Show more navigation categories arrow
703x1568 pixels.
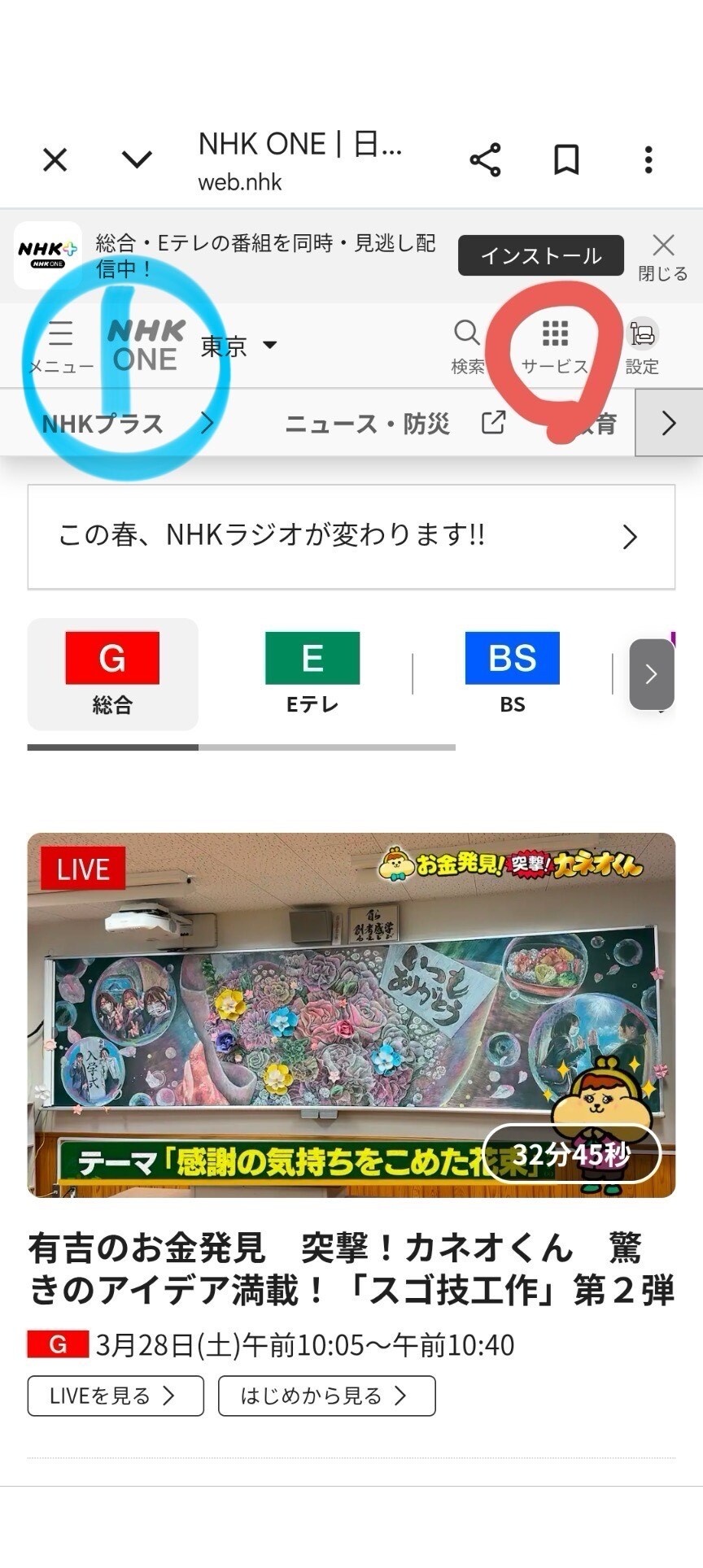[x=669, y=423]
